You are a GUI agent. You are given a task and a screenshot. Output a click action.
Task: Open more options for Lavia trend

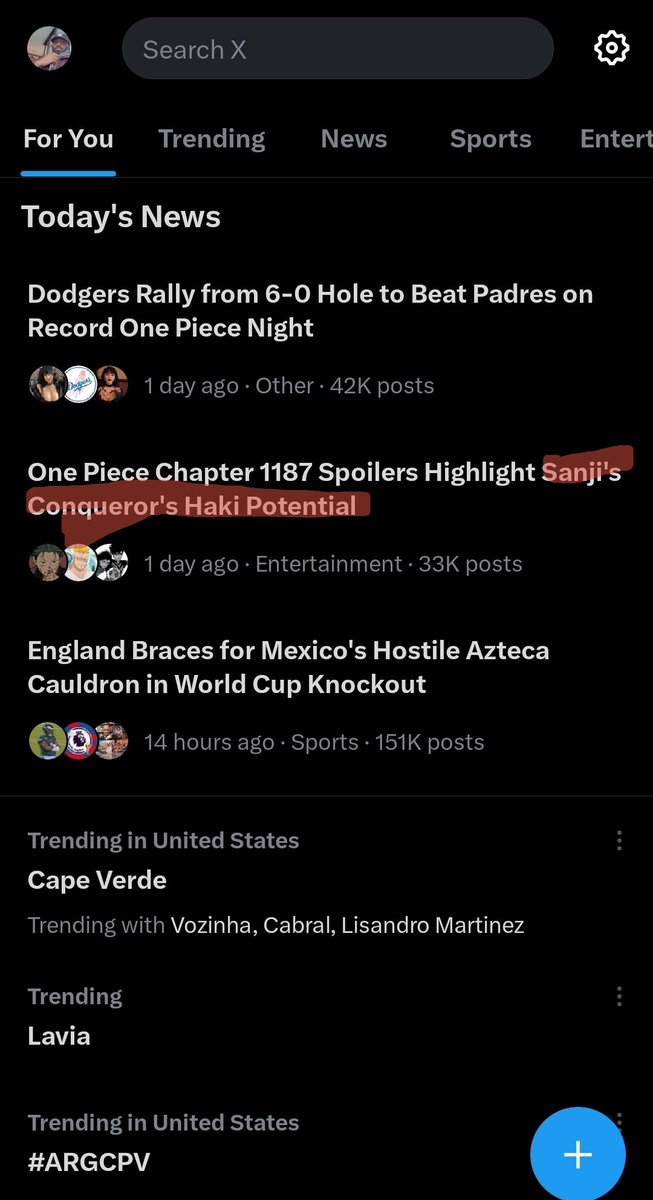(x=619, y=996)
